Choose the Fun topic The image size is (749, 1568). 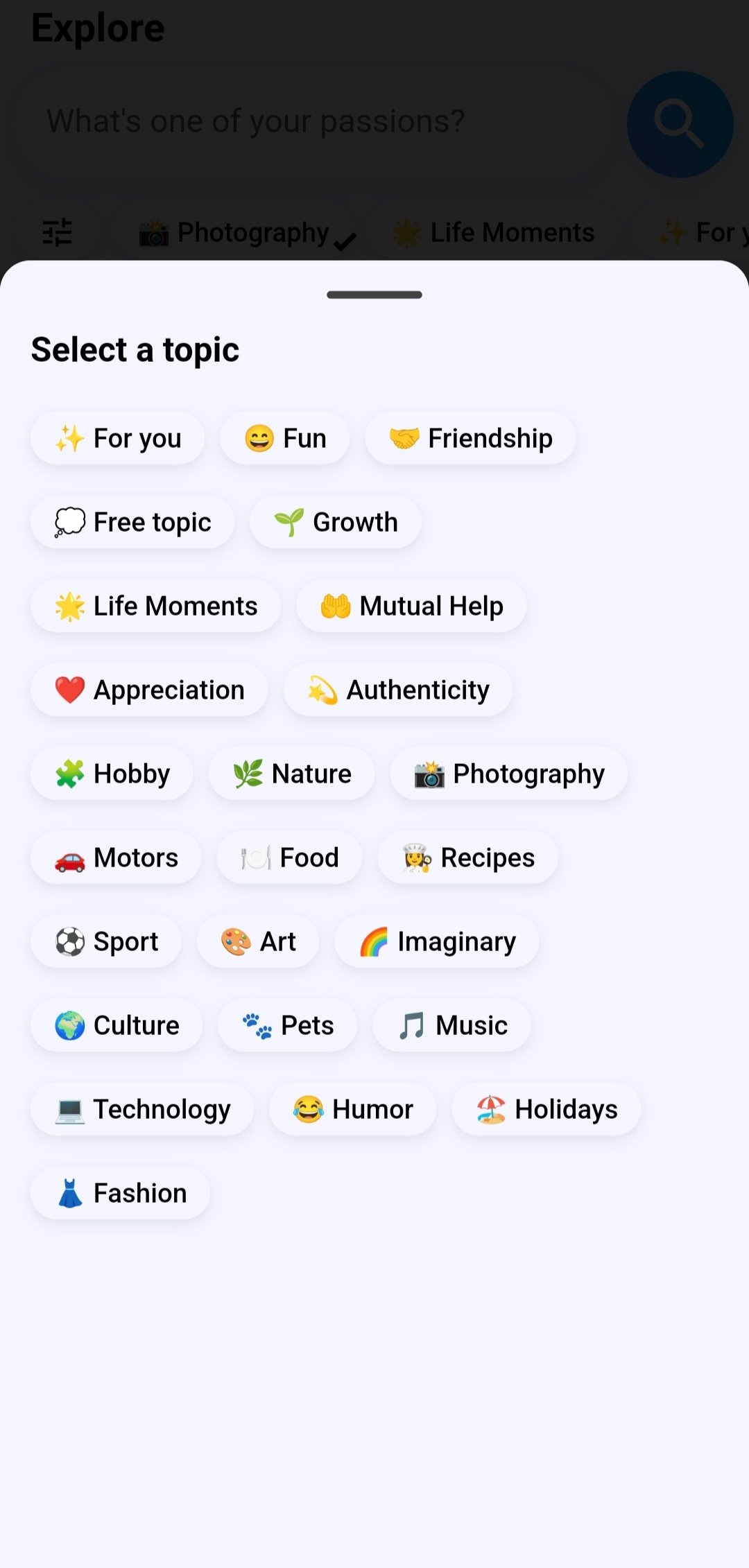pos(285,438)
